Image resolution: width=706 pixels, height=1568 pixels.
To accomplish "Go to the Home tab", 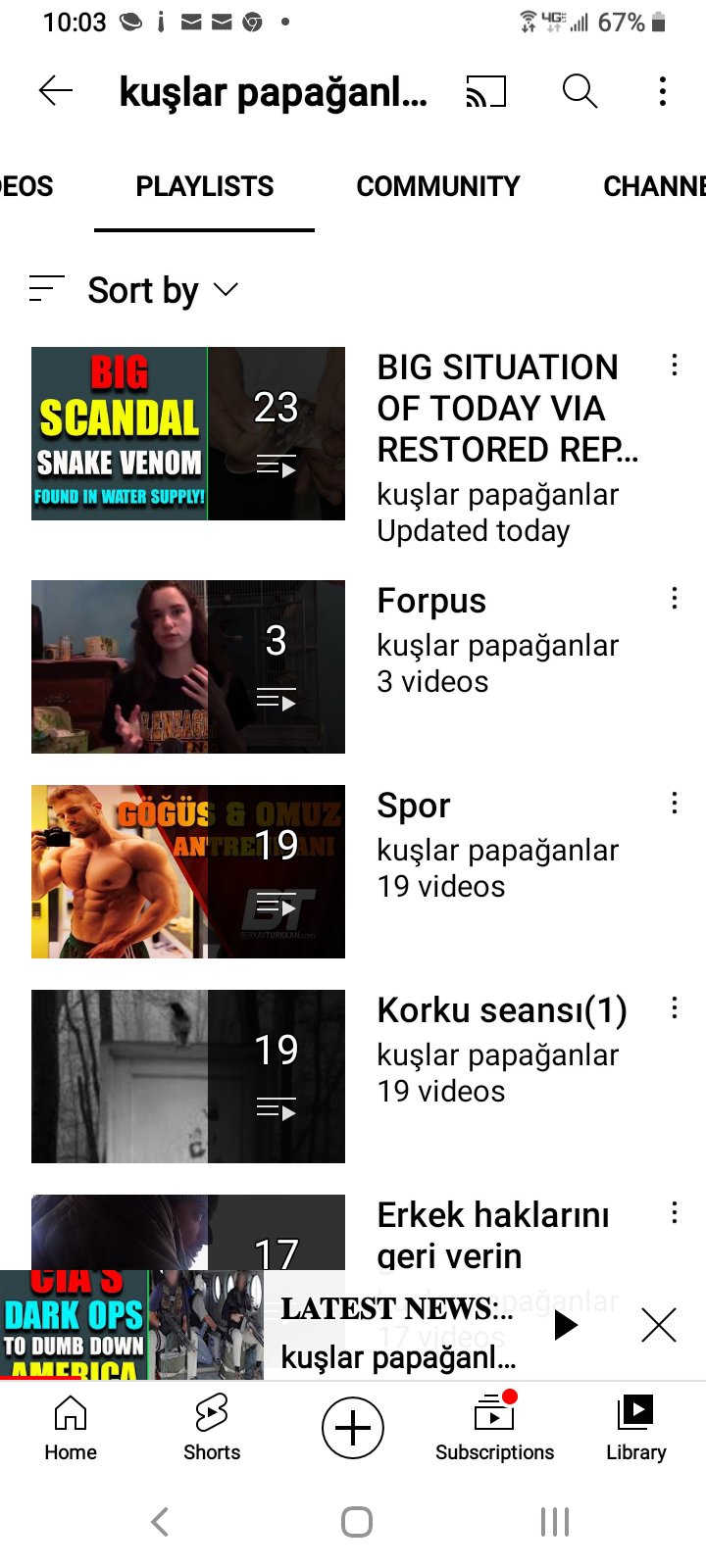I will pyautogui.click(x=71, y=1427).
